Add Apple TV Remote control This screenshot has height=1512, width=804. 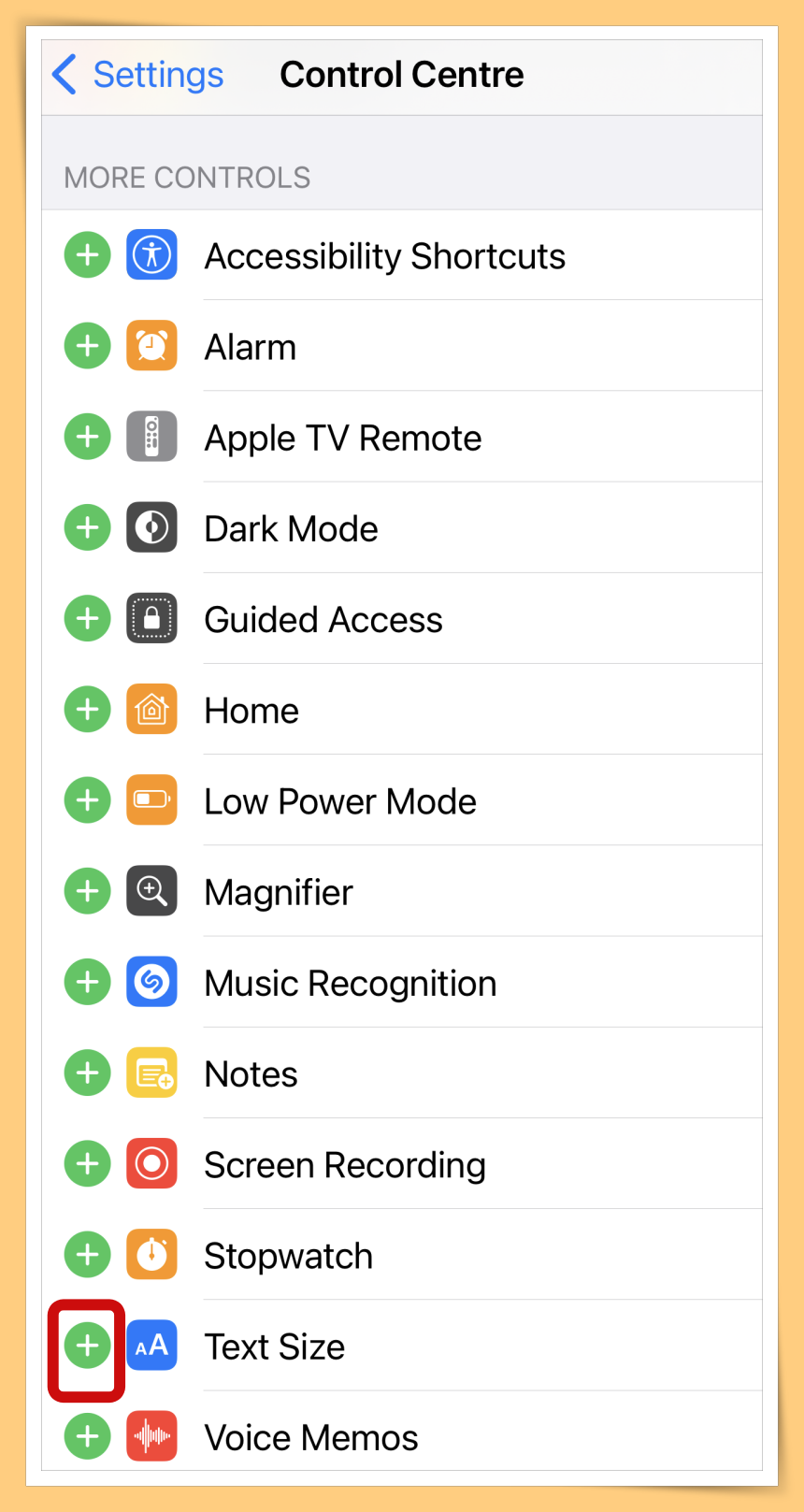click(88, 437)
